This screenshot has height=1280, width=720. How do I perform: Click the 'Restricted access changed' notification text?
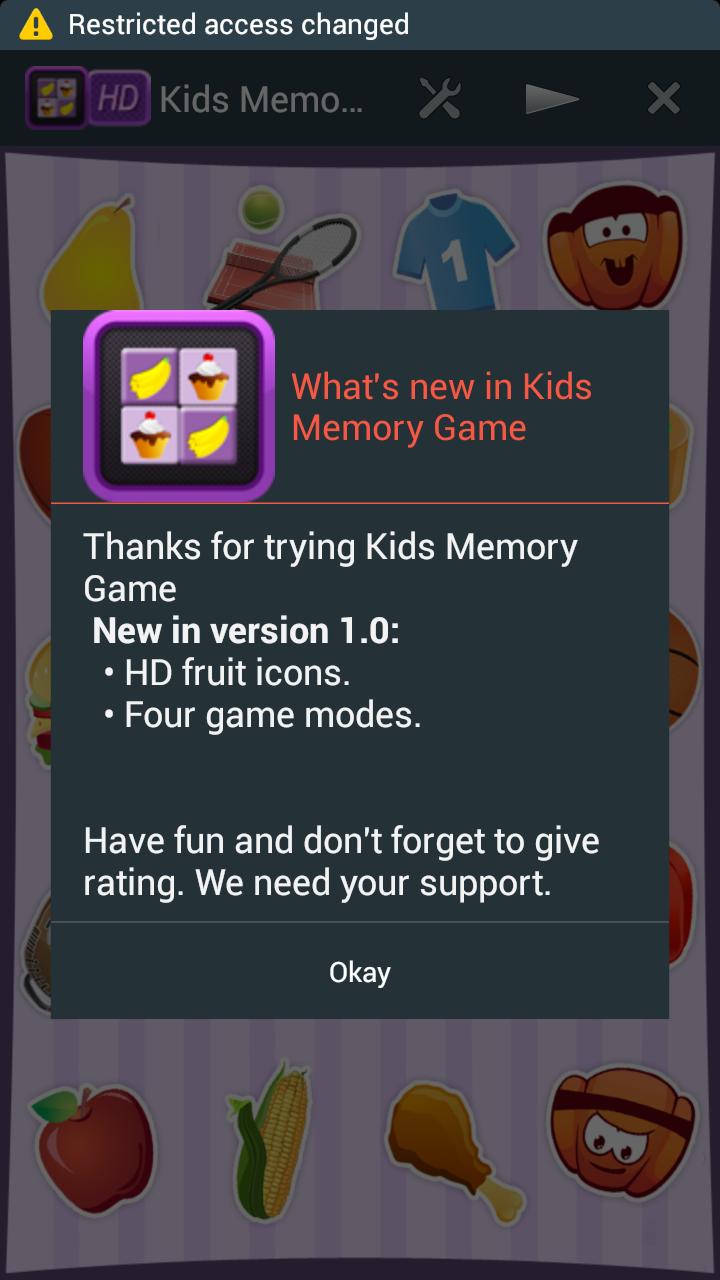point(240,24)
